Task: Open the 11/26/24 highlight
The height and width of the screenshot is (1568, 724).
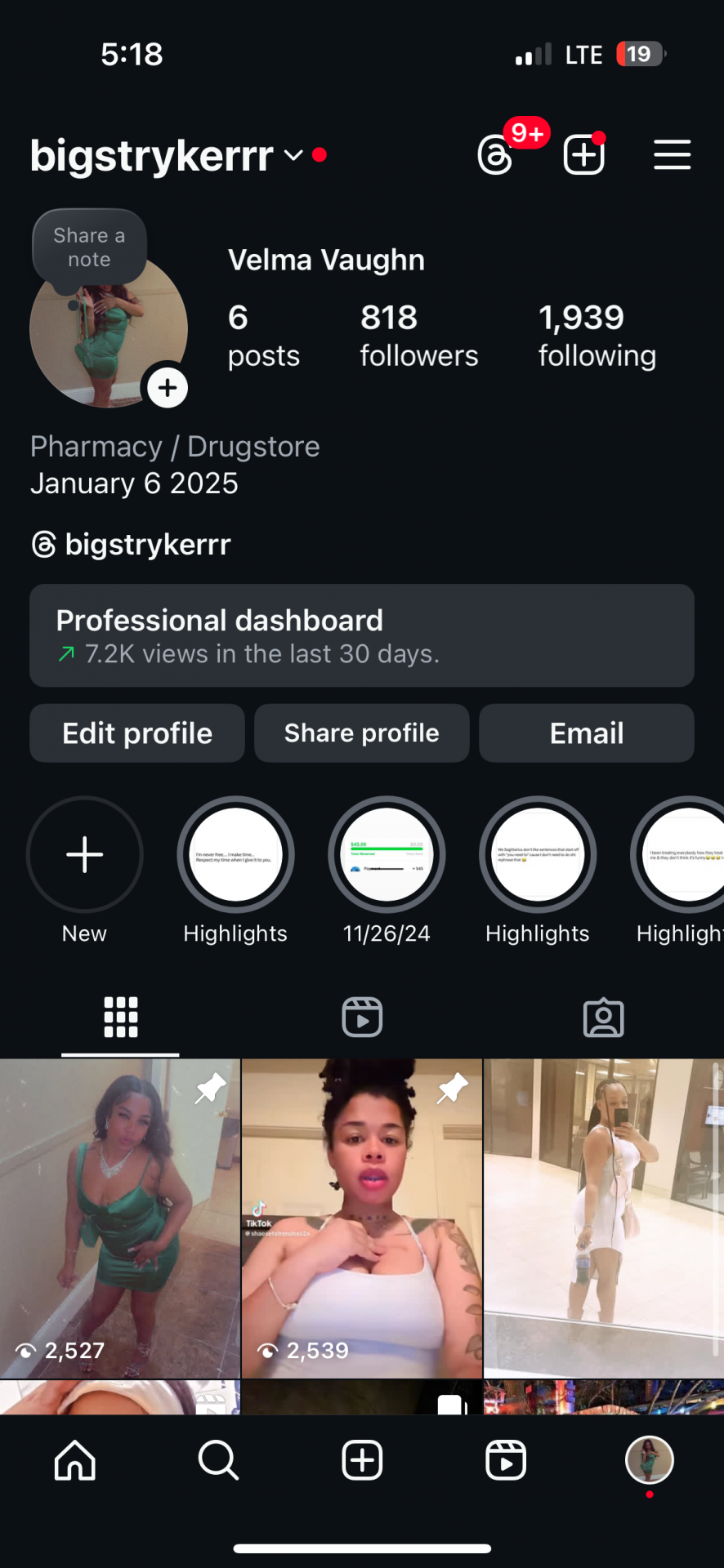Action: point(387,855)
